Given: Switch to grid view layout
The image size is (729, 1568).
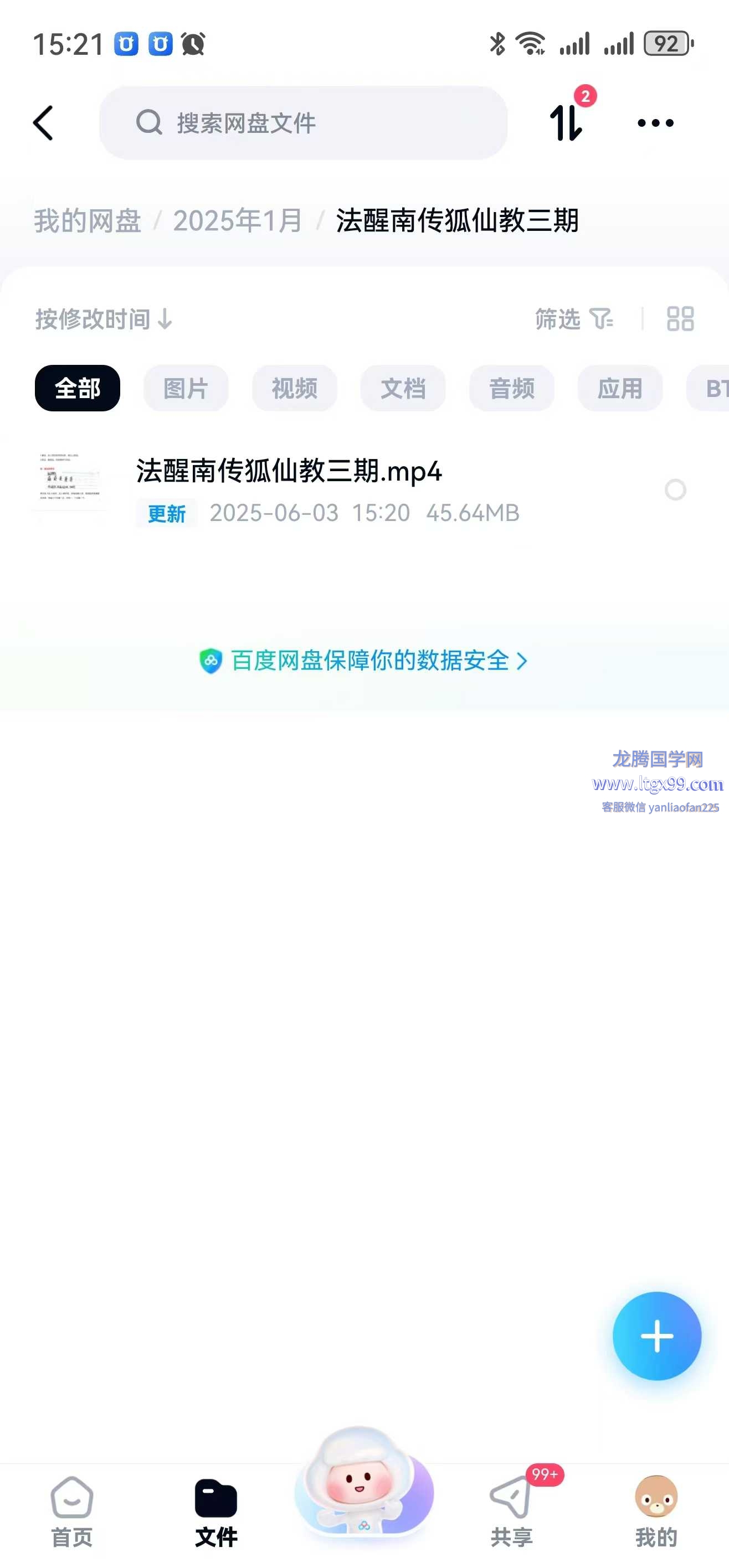Looking at the screenshot, I should [680, 319].
